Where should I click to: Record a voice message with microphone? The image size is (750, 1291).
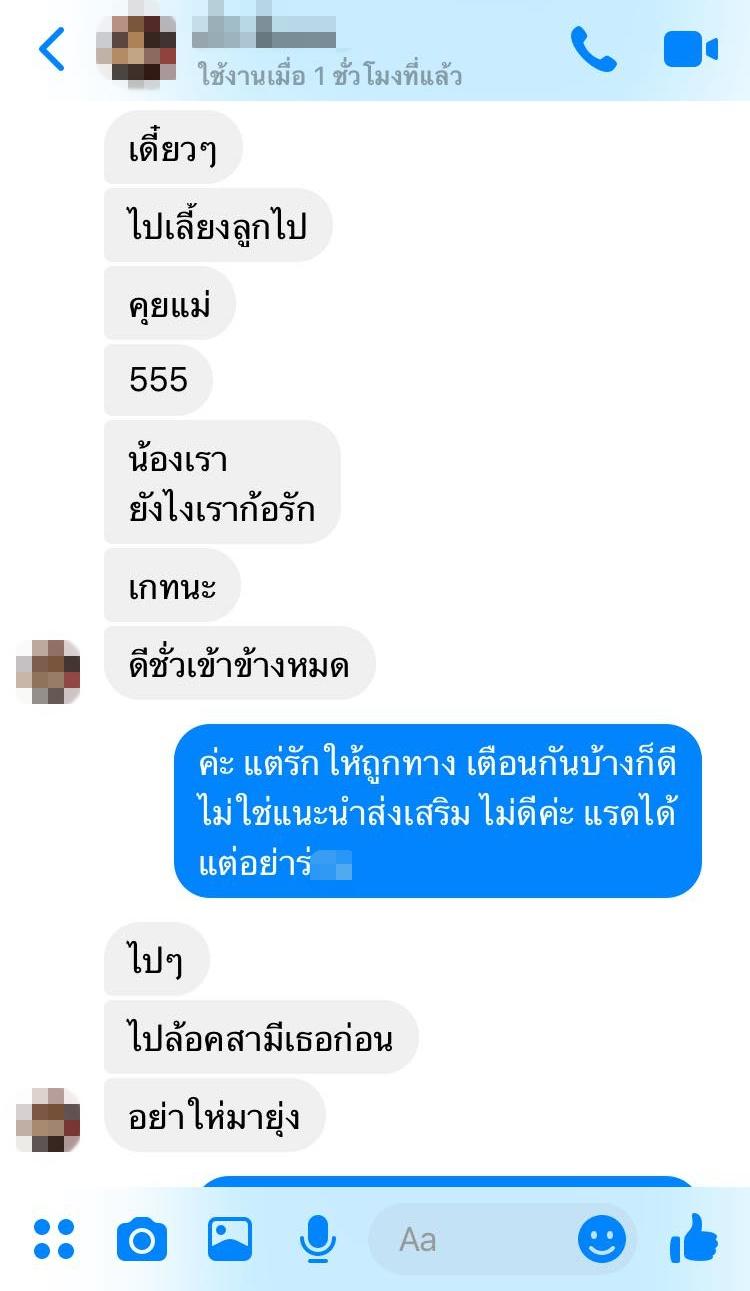317,1240
